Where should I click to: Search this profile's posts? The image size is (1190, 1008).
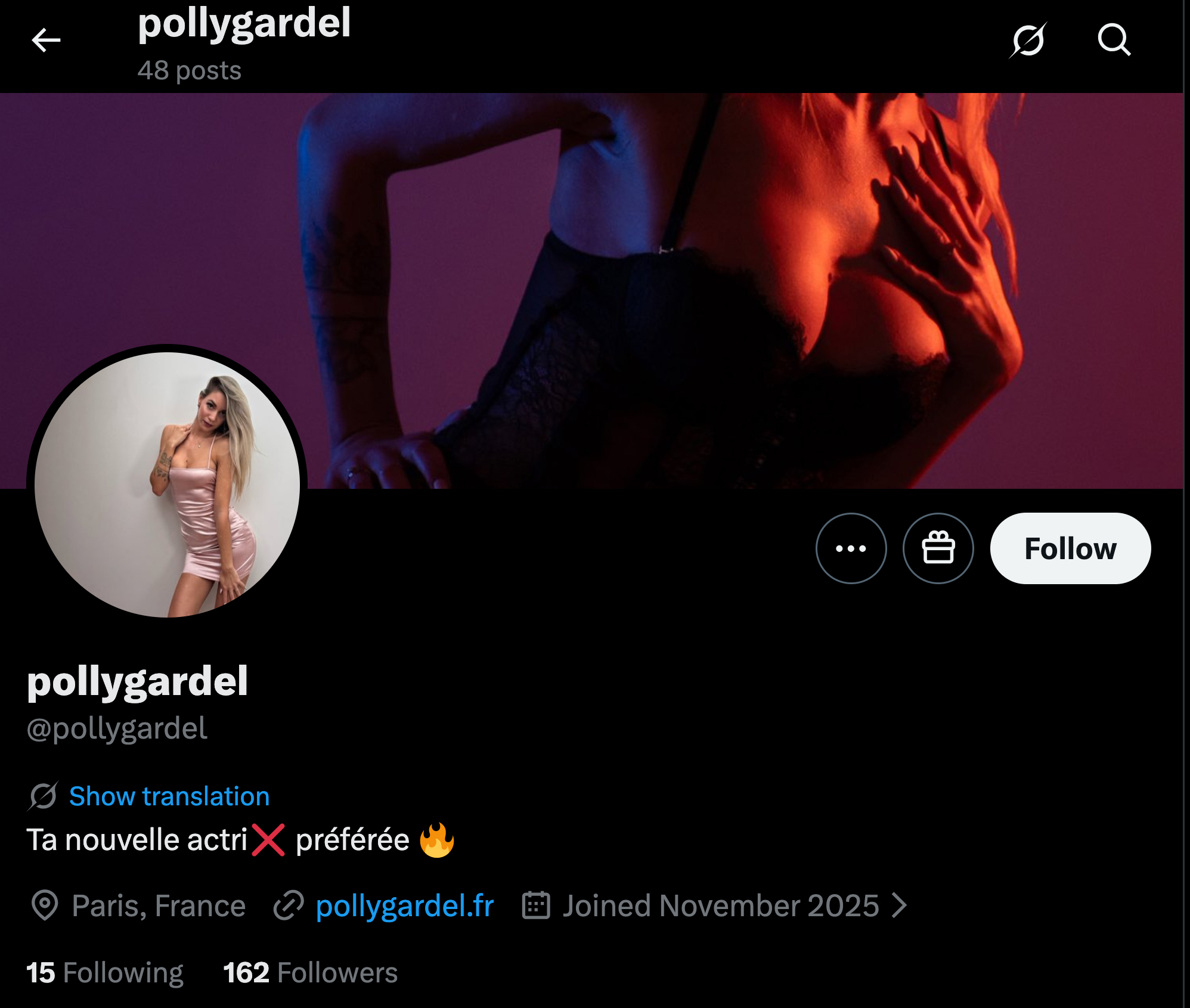pyautogui.click(x=1114, y=41)
